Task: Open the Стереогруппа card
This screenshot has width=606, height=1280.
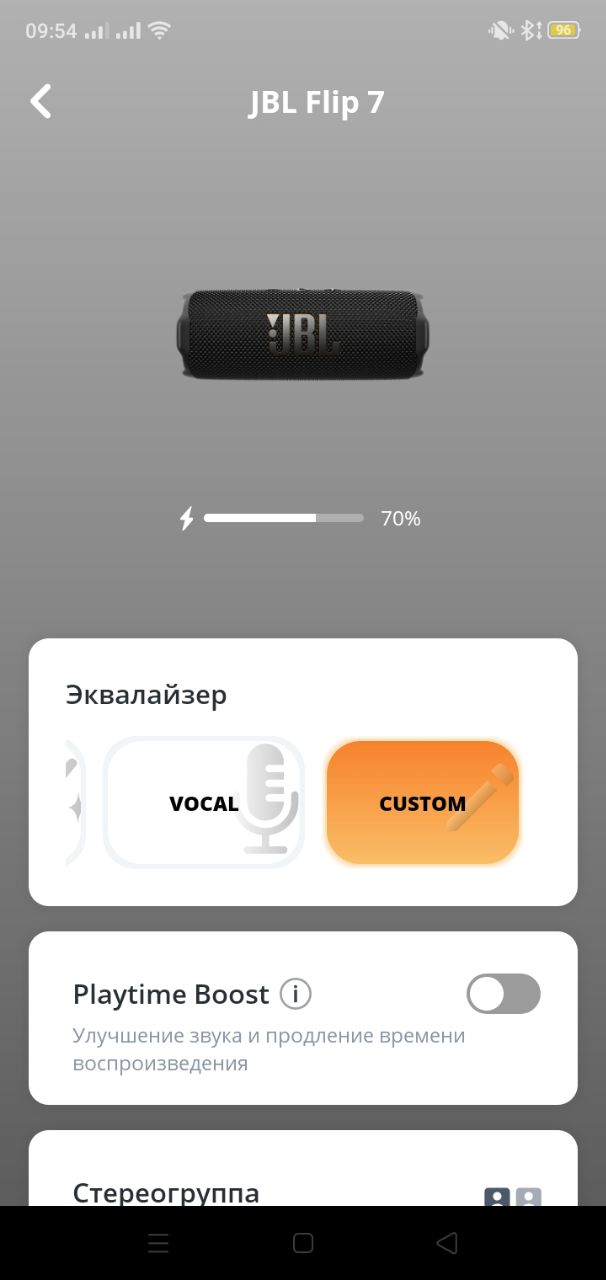Action: (303, 1180)
